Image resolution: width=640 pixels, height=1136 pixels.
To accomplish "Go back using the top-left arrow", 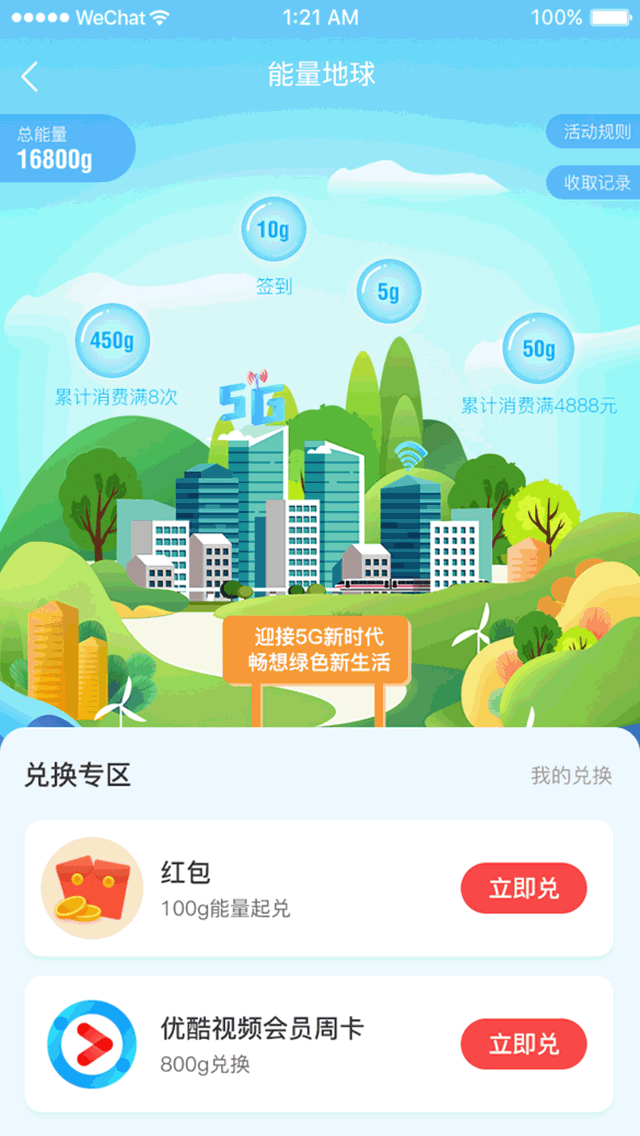I will click(x=30, y=77).
